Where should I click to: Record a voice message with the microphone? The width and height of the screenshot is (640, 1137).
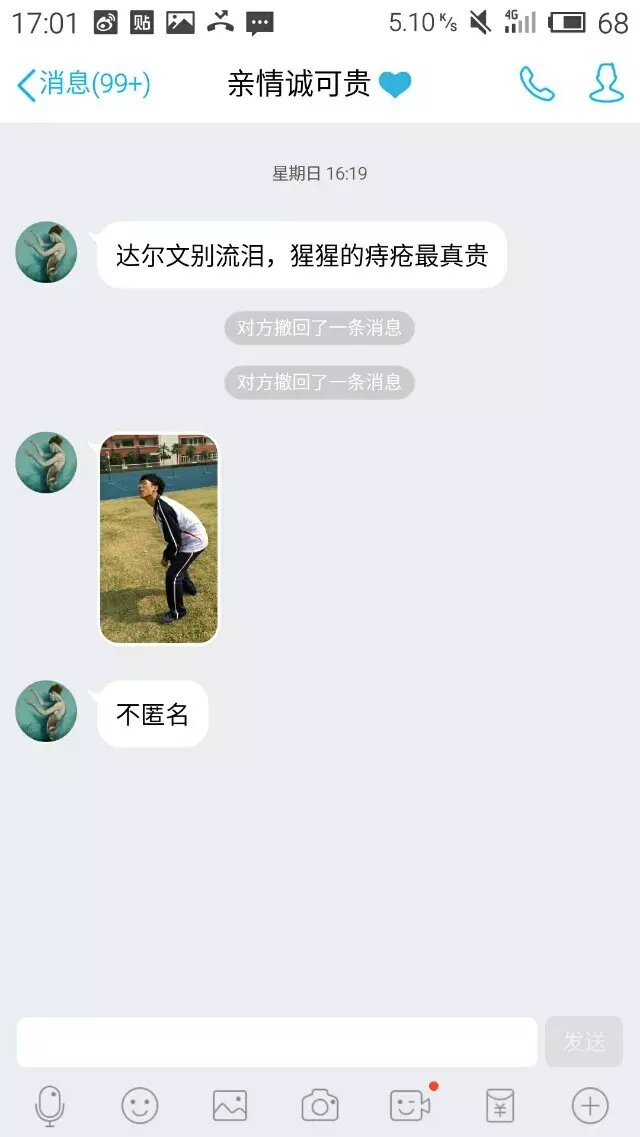tap(49, 1106)
